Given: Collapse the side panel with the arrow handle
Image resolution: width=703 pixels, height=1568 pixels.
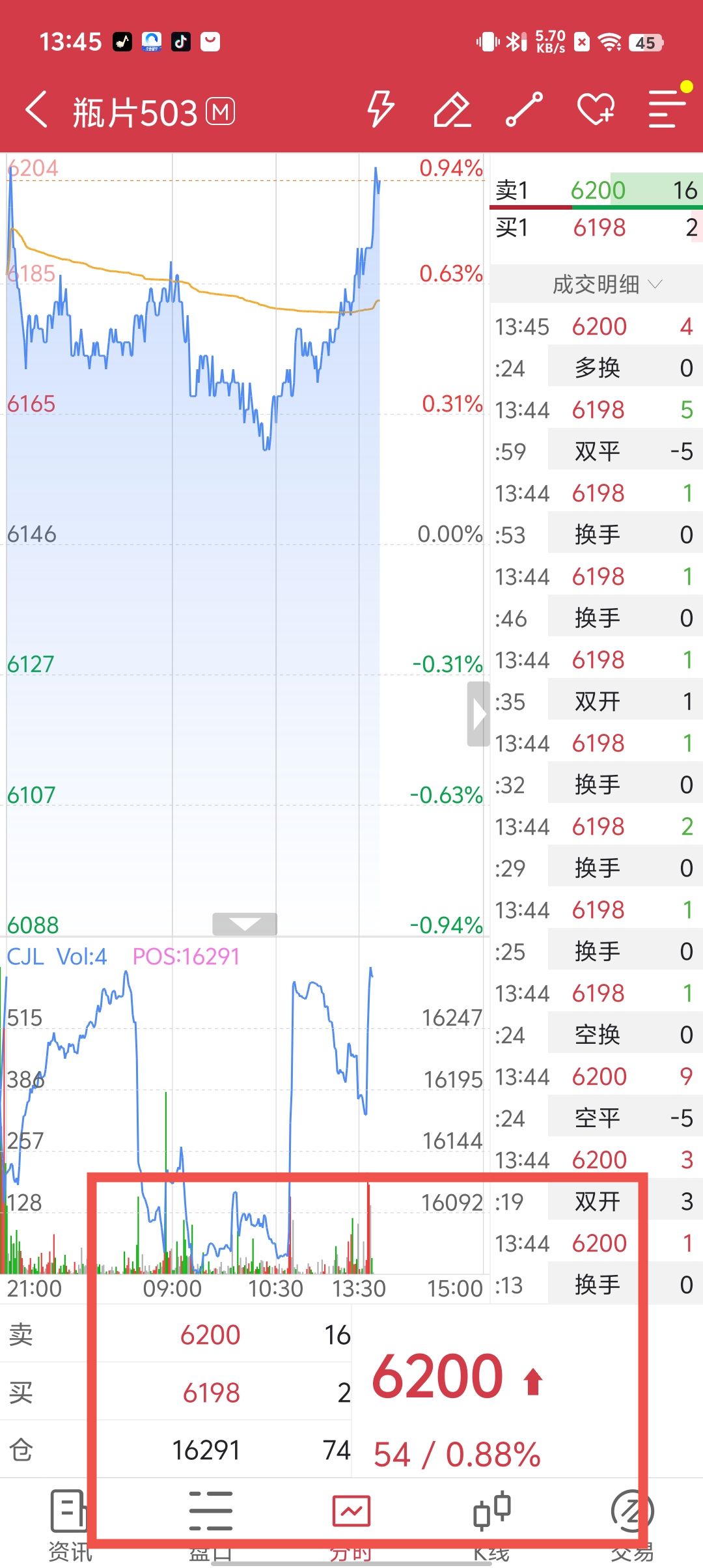Looking at the screenshot, I should [x=478, y=714].
